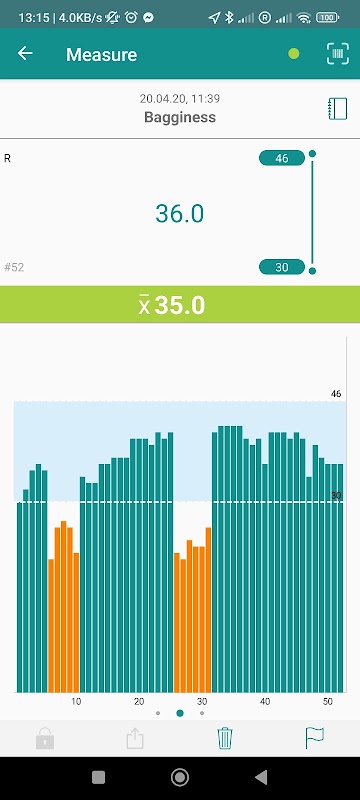This screenshot has height=800, width=360.
Task: Open the notebook icon beside Bagginess
Action: coord(337,109)
